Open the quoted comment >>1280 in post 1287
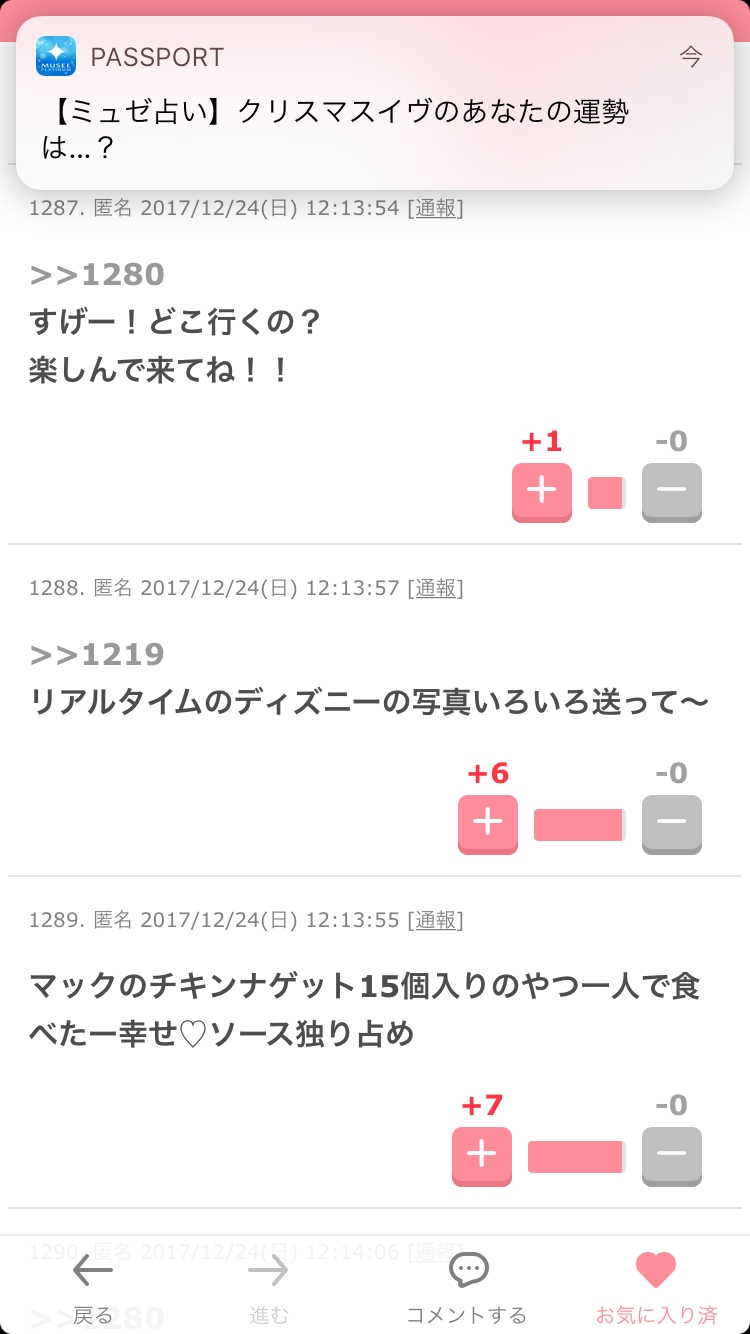 pos(97,274)
